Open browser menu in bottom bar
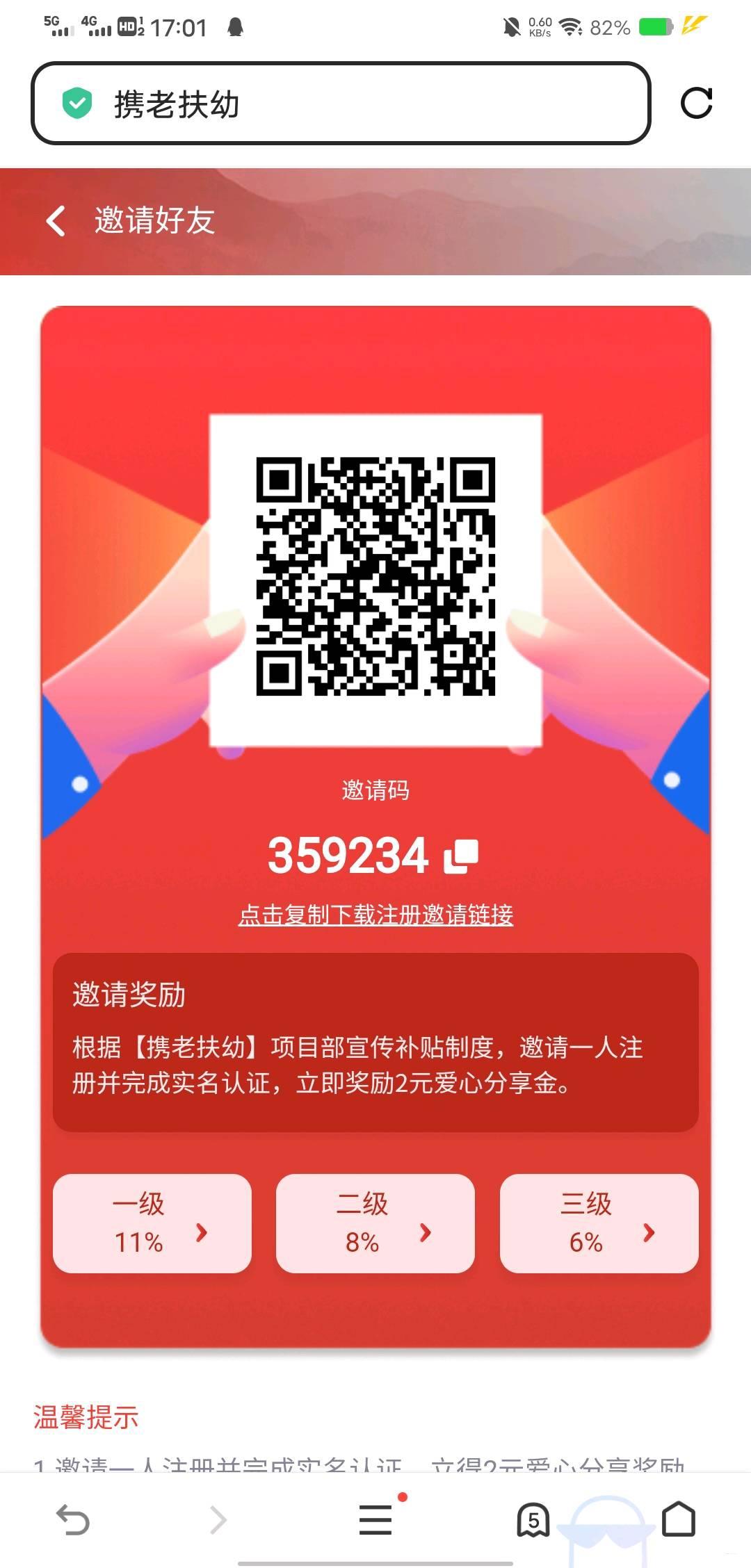This screenshot has height=1568, width=751. point(375,1519)
